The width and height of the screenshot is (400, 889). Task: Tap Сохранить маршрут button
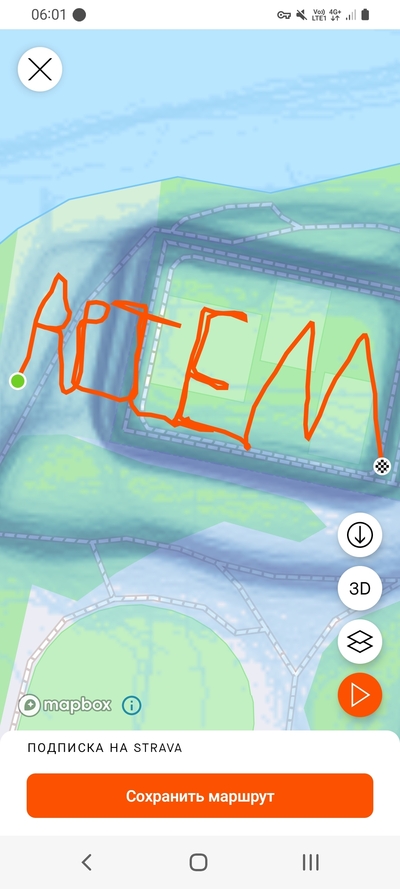tap(200, 796)
